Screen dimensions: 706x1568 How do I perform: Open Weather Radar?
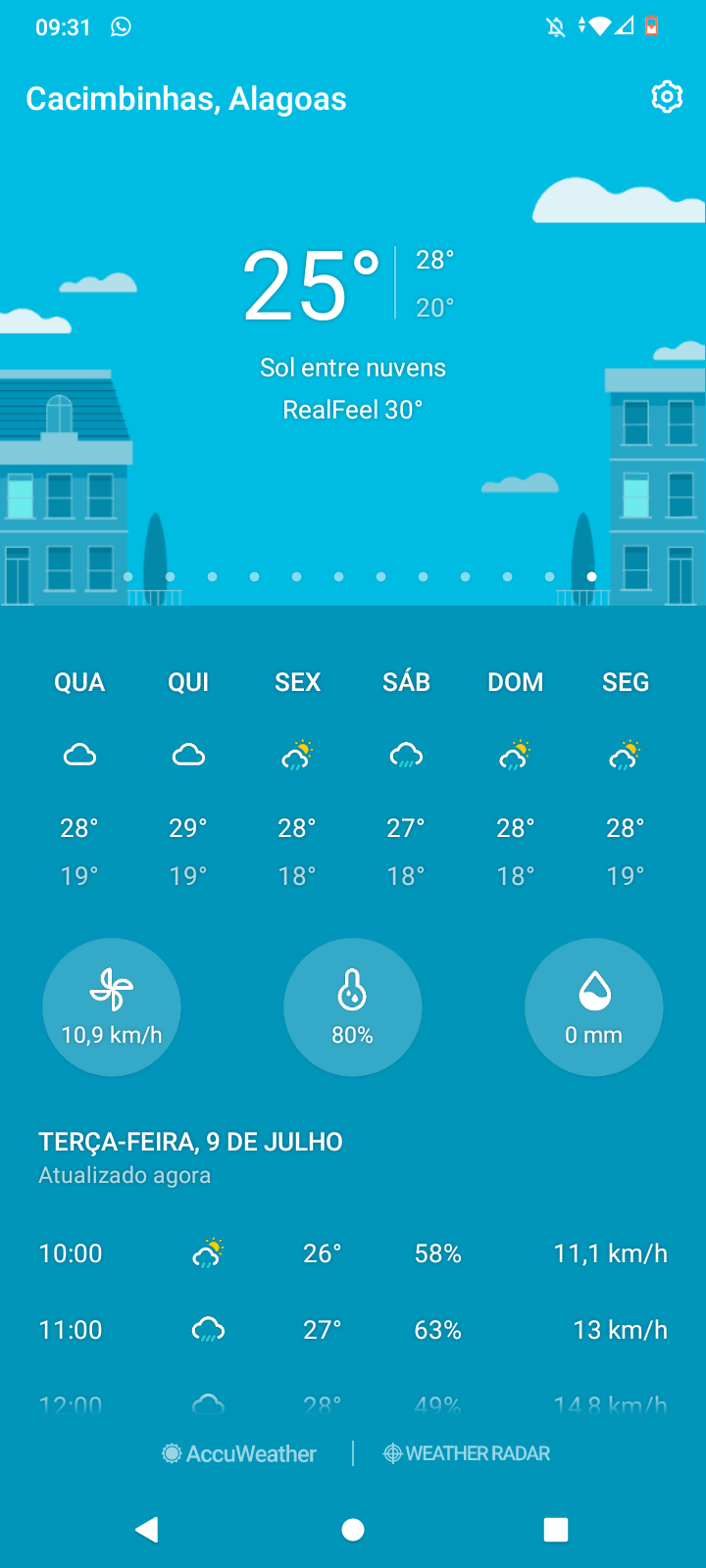(x=467, y=1453)
